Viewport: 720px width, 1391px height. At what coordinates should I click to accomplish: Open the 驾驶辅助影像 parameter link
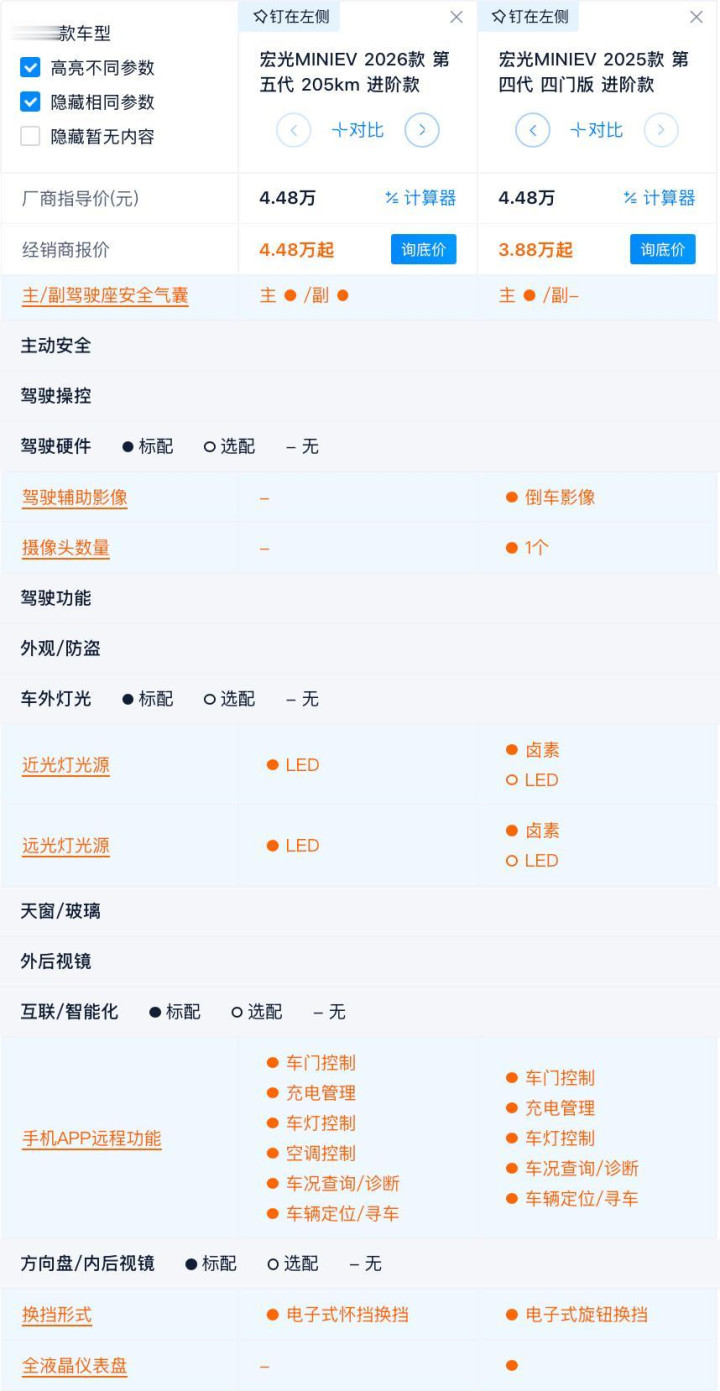tap(75, 497)
